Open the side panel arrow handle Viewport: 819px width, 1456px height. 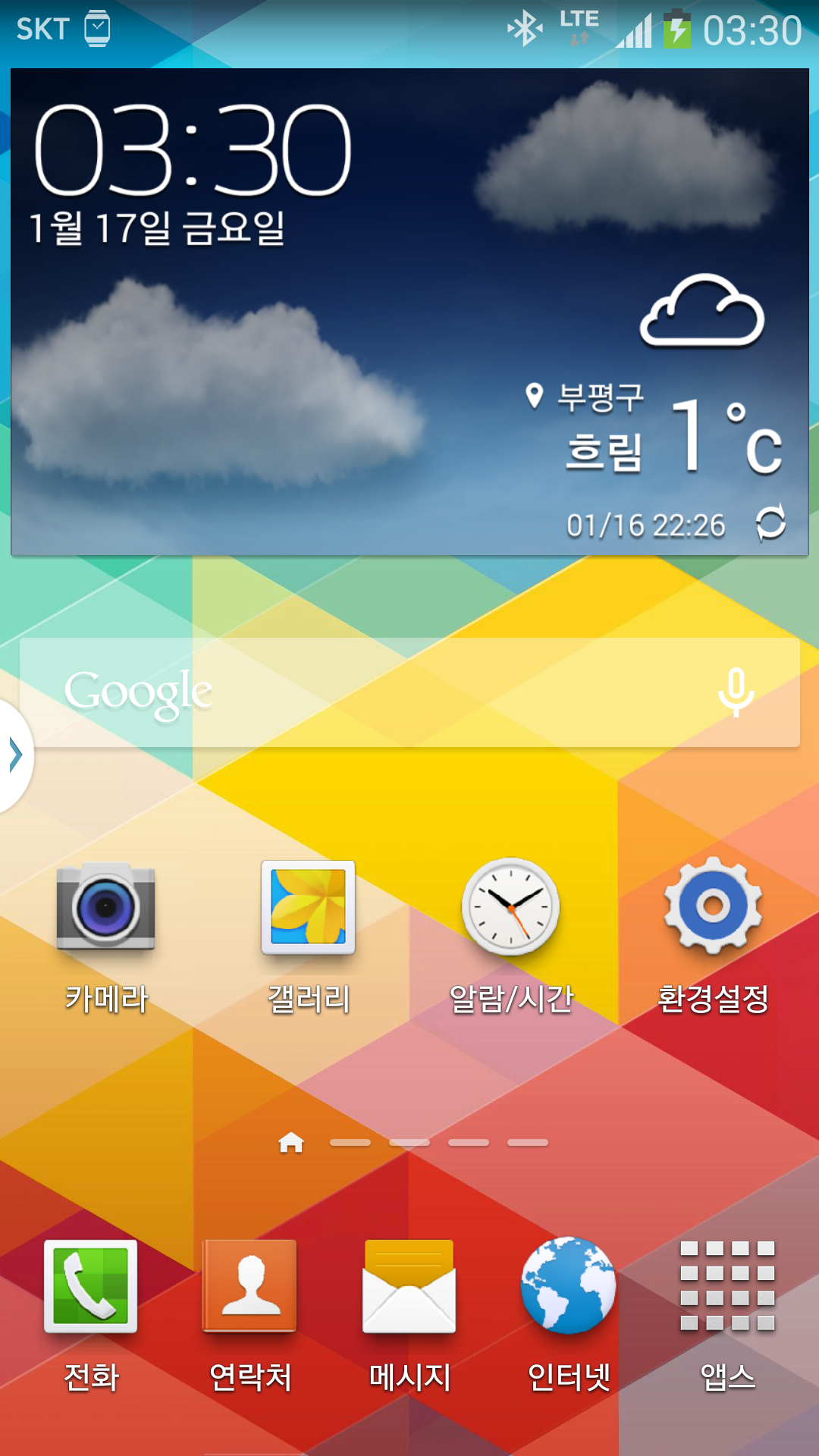[15, 755]
